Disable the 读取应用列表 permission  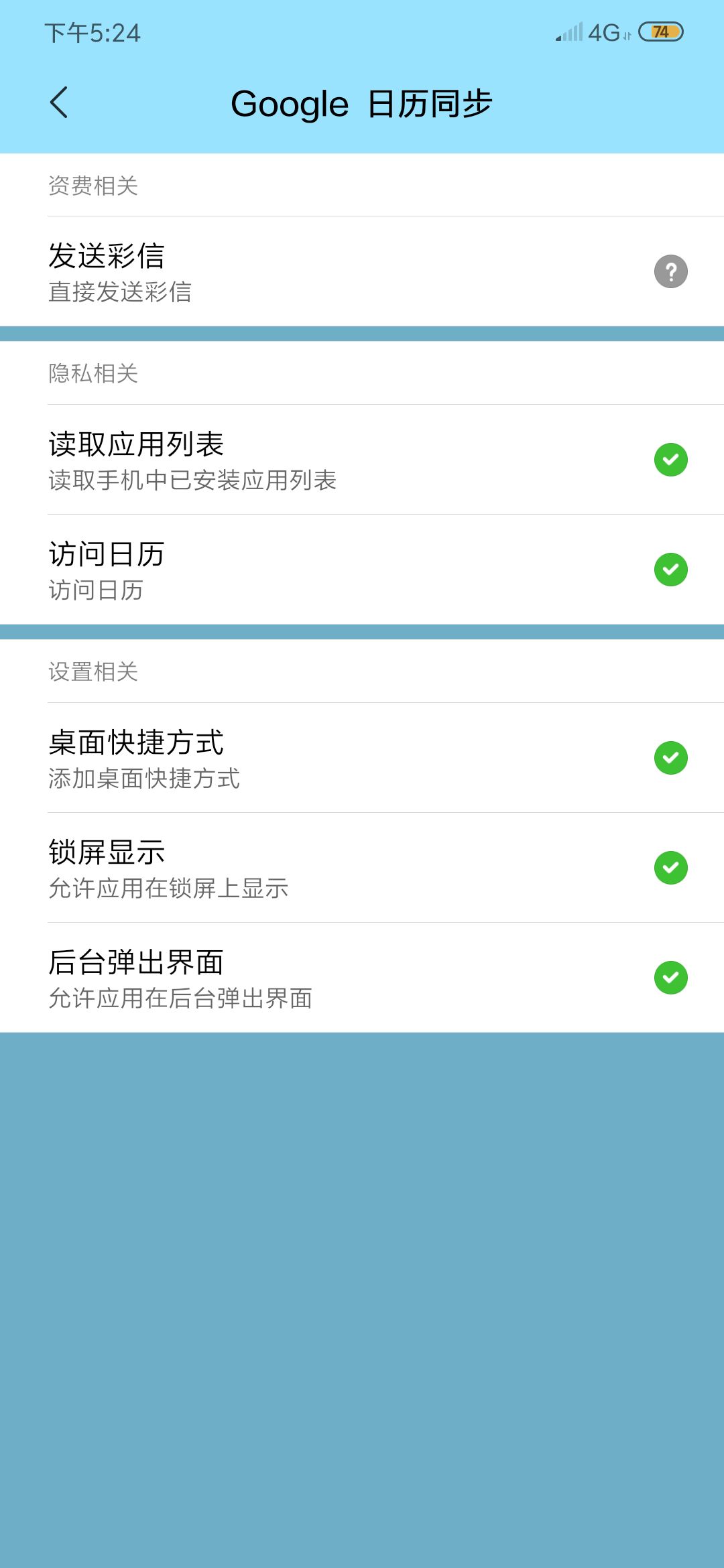click(670, 460)
